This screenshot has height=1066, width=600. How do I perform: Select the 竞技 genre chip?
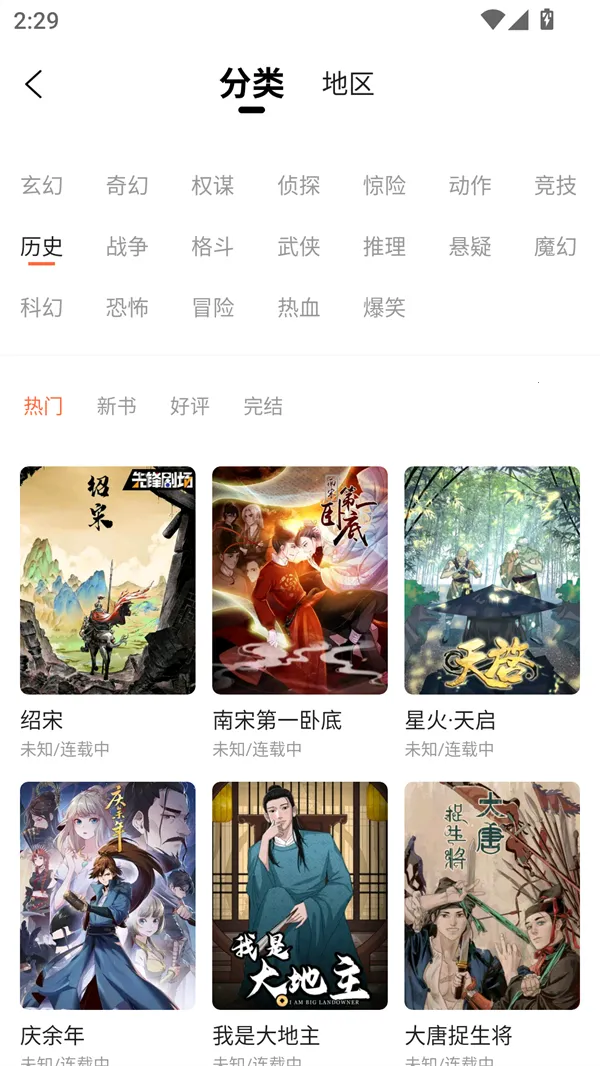[x=555, y=185]
